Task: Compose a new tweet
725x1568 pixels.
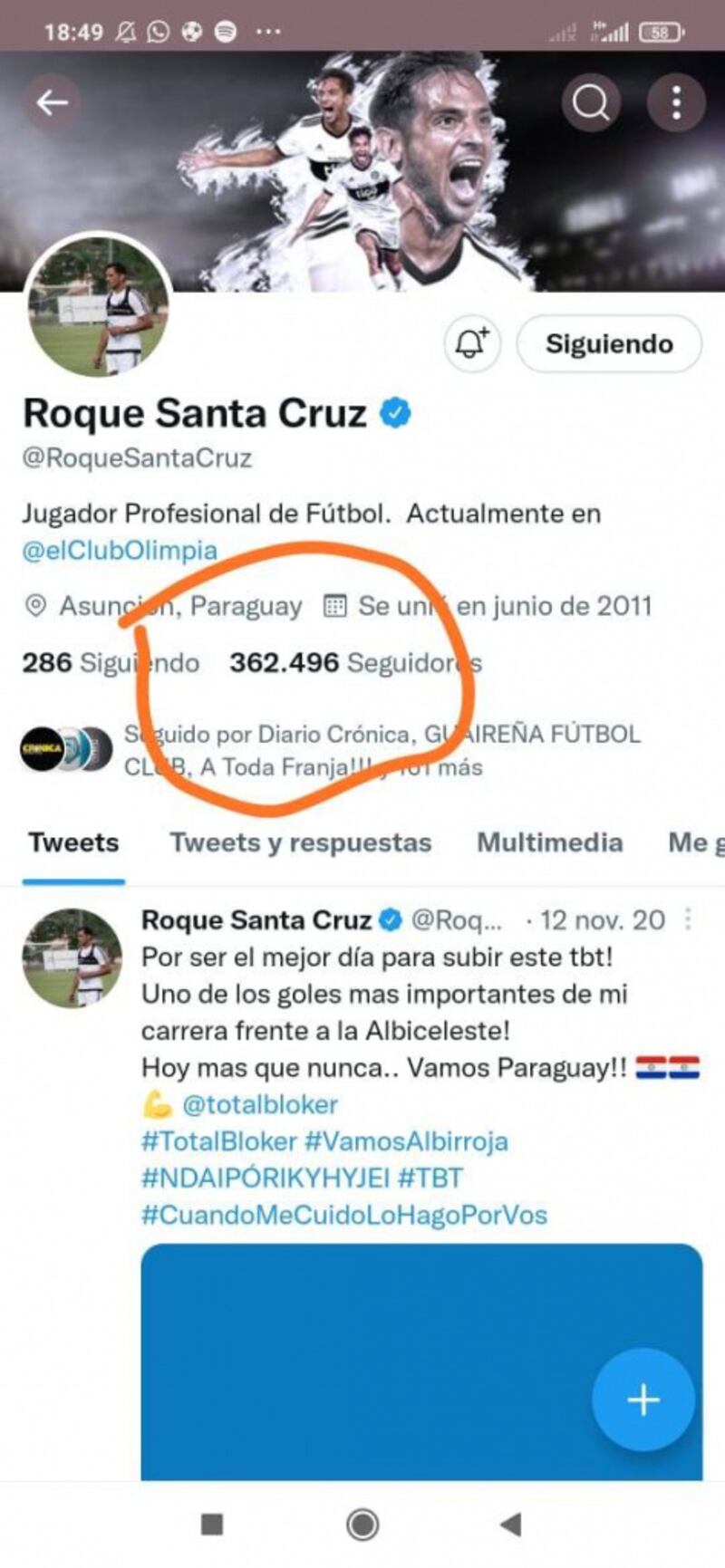Action: [643, 1400]
